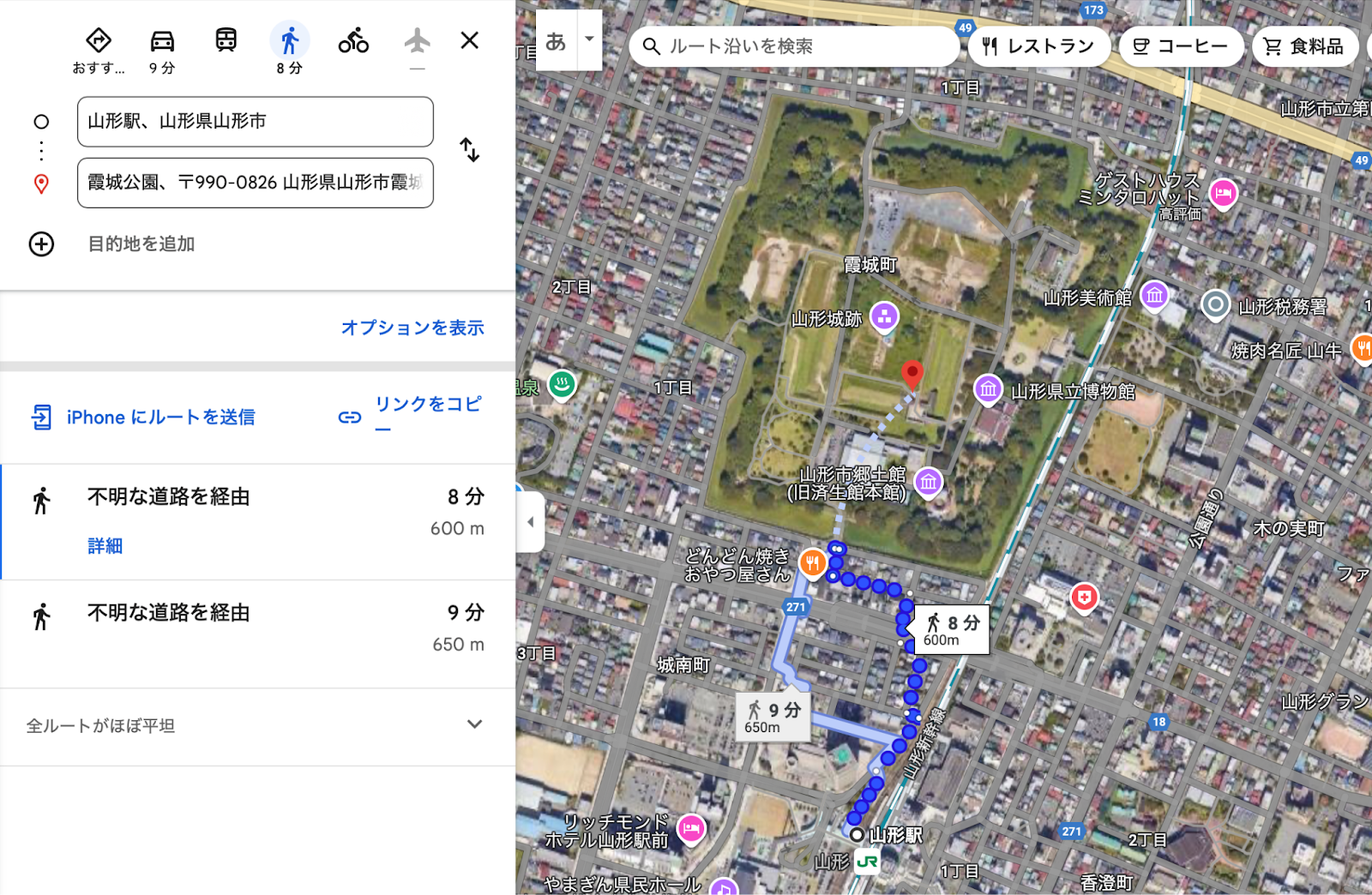
Task: Send the route to iPhone
Action: pyautogui.click(x=144, y=417)
